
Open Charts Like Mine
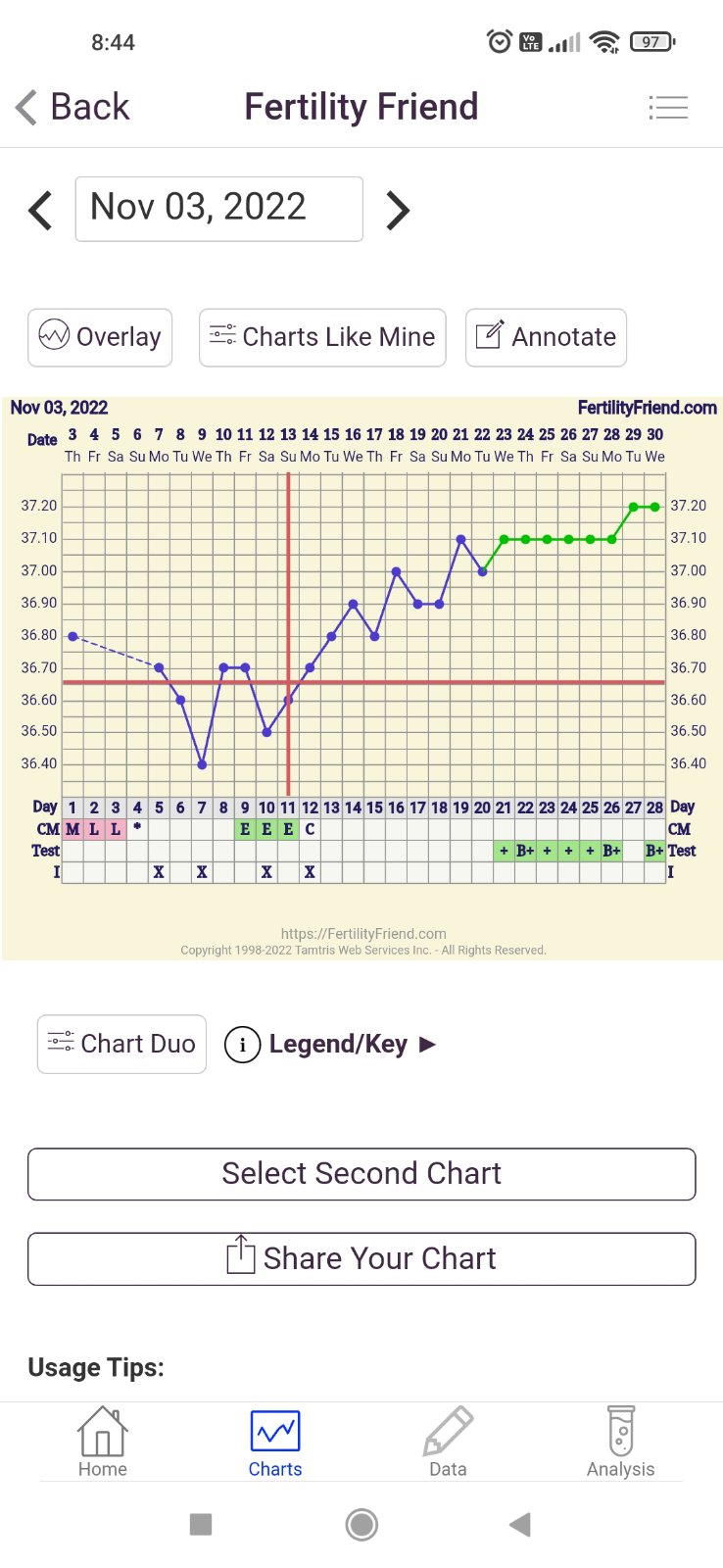point(322,337)
